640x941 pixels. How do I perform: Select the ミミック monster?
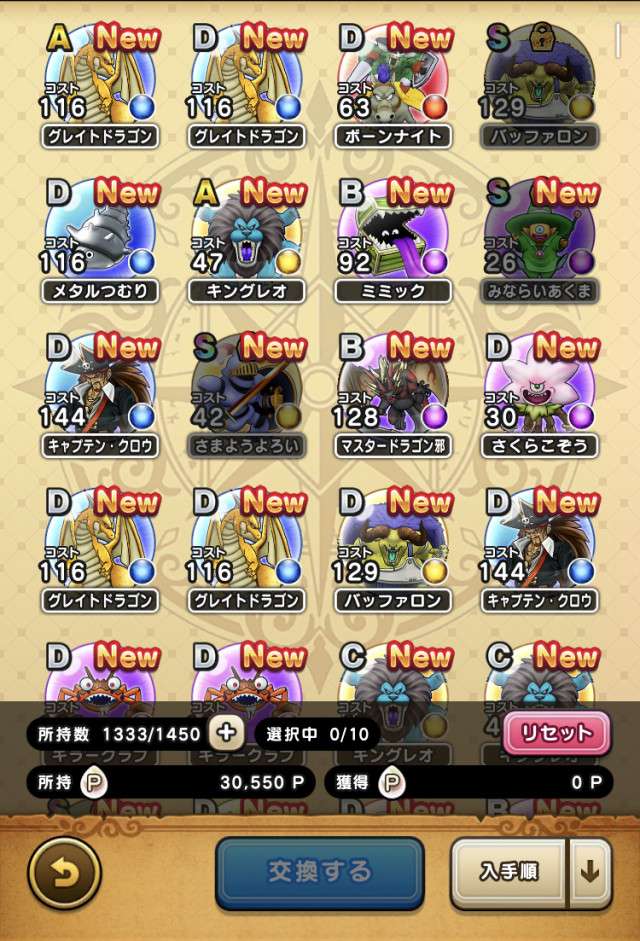pyautogui.click(x=393, y=240)
